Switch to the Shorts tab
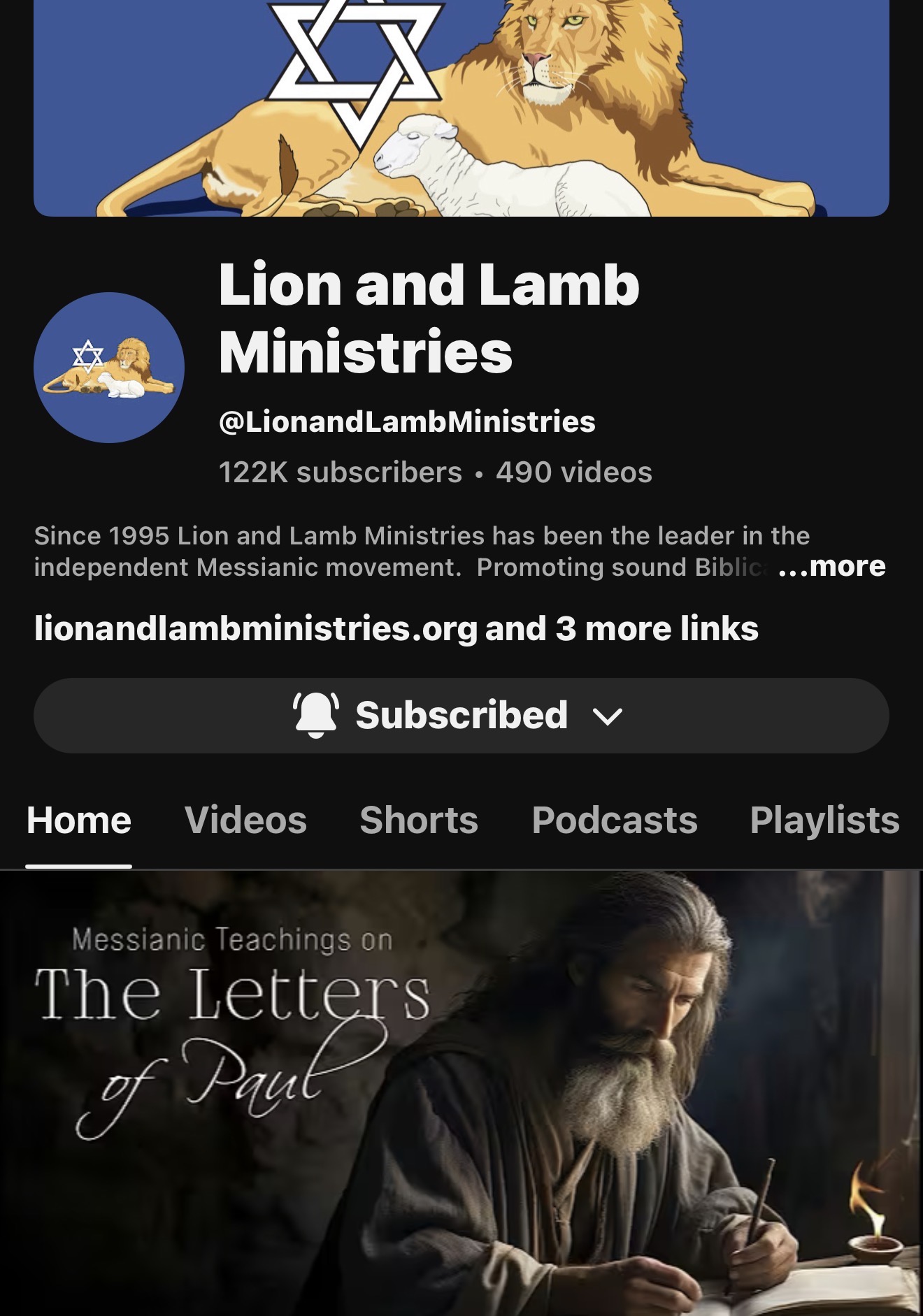Image resolution: width=923 pixels, height=1316 pixels. pos(418,820)
